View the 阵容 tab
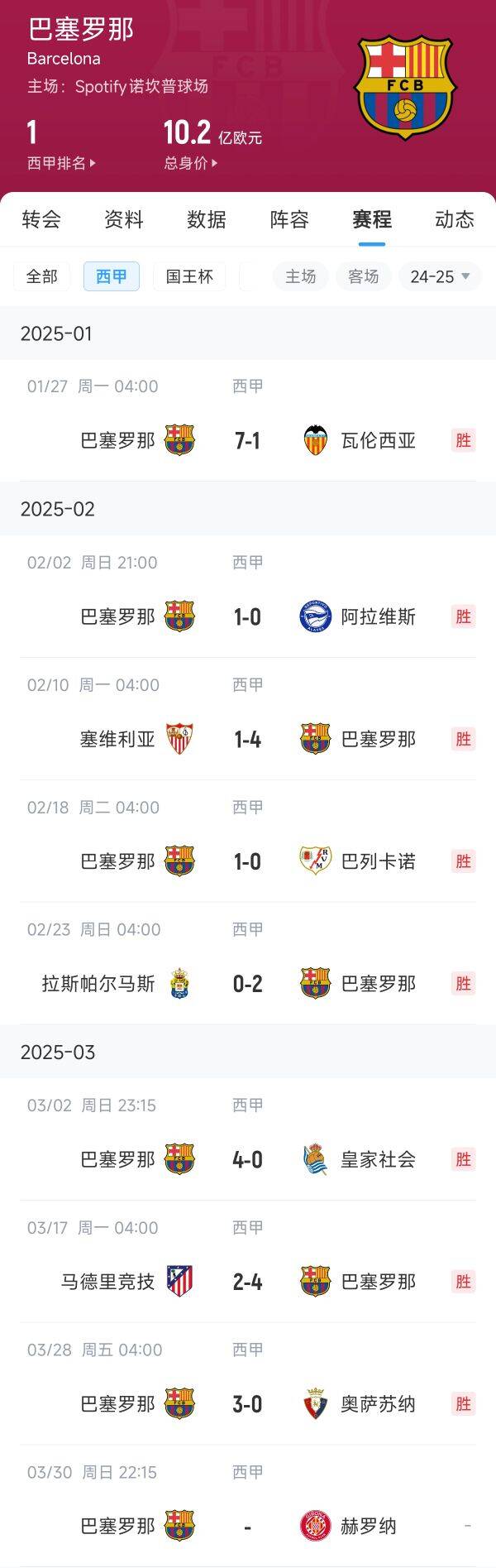 pos(289,219)
